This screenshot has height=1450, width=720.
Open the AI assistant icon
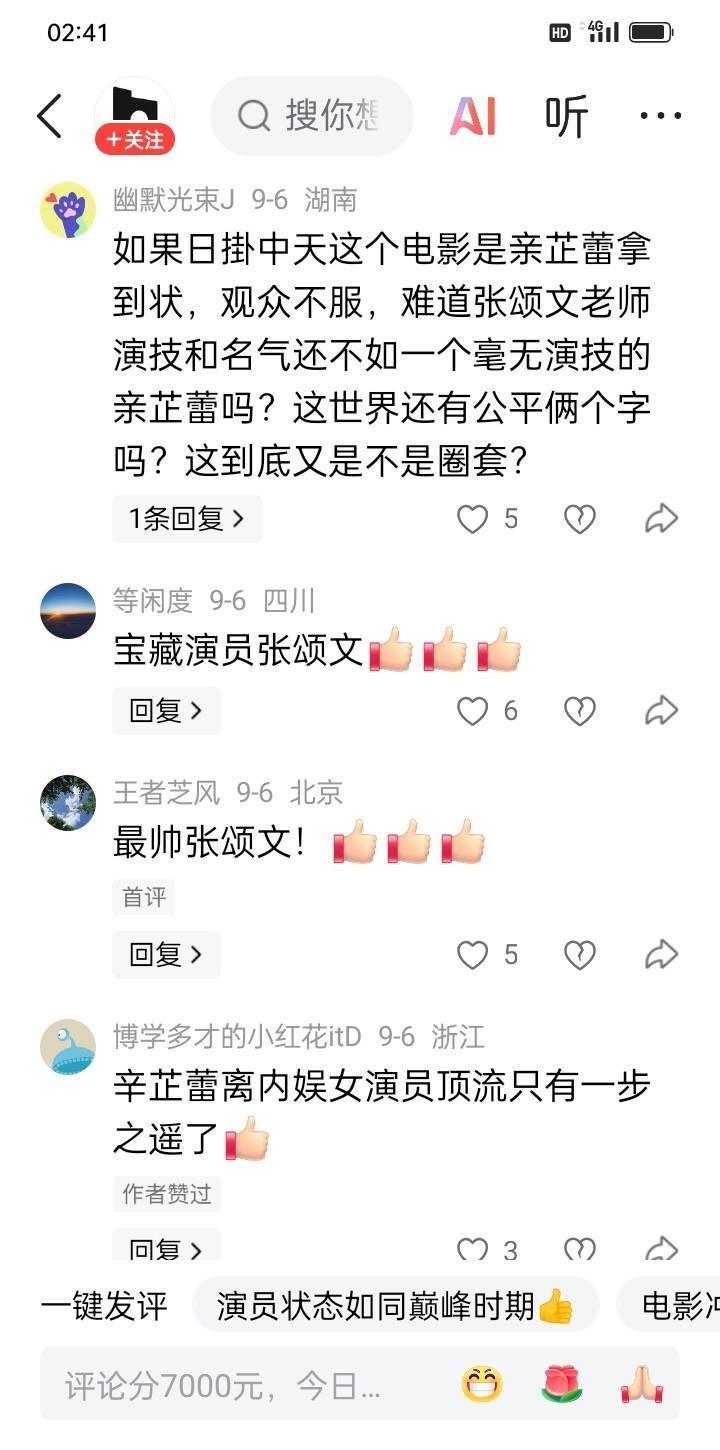point(472,117)
